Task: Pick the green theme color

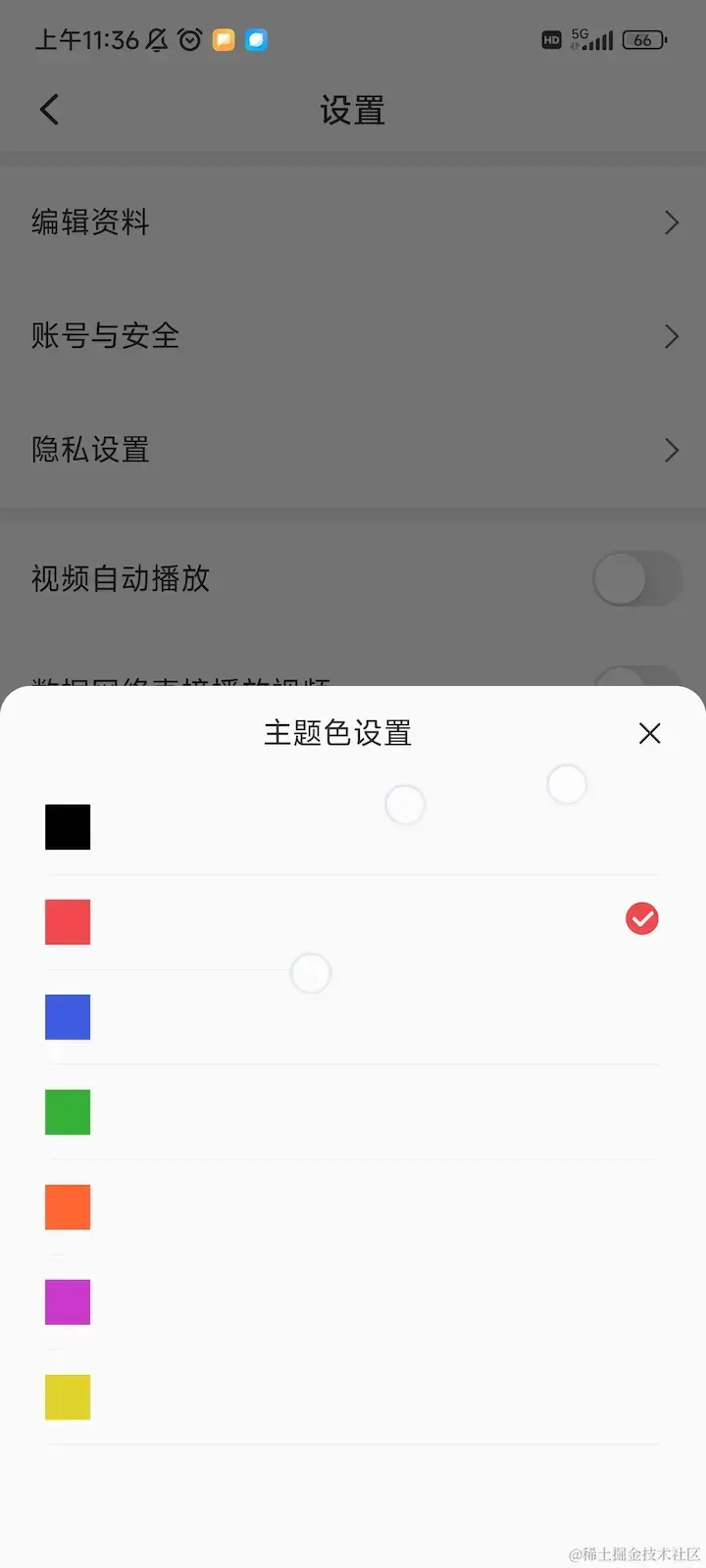Action: coord(68,1112)
